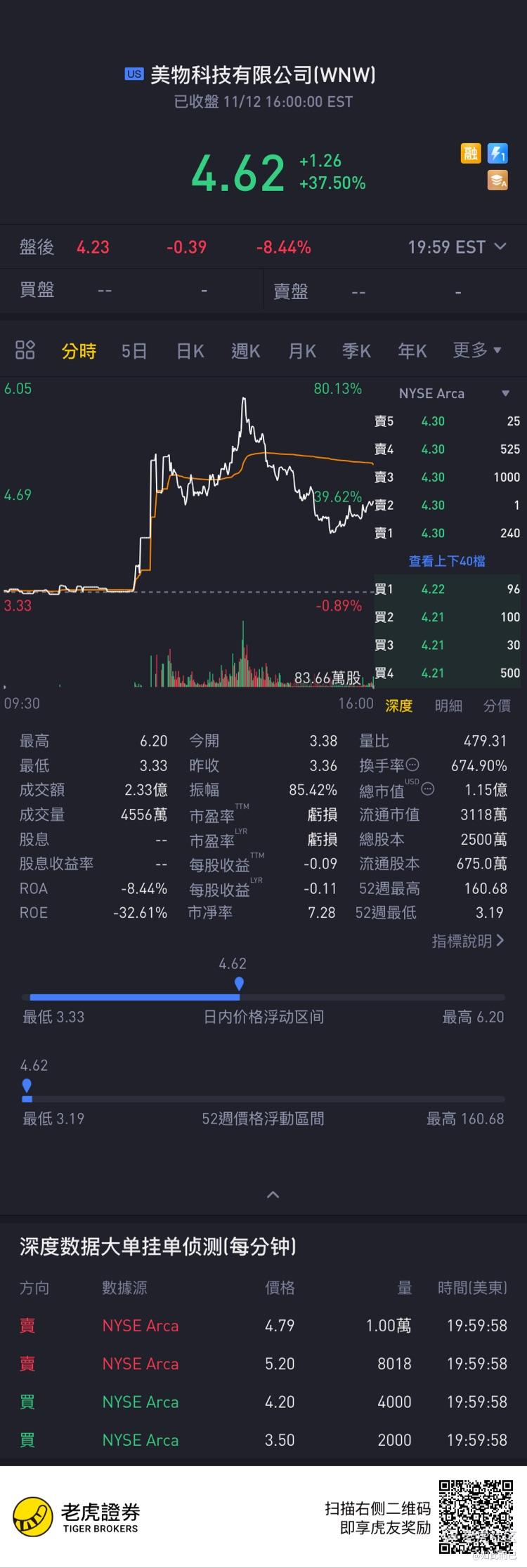The width and height of the screenshot is (527, 1568).
Task: Expand the 更多 chart options dropdown
Action: (x=477, y=350)
